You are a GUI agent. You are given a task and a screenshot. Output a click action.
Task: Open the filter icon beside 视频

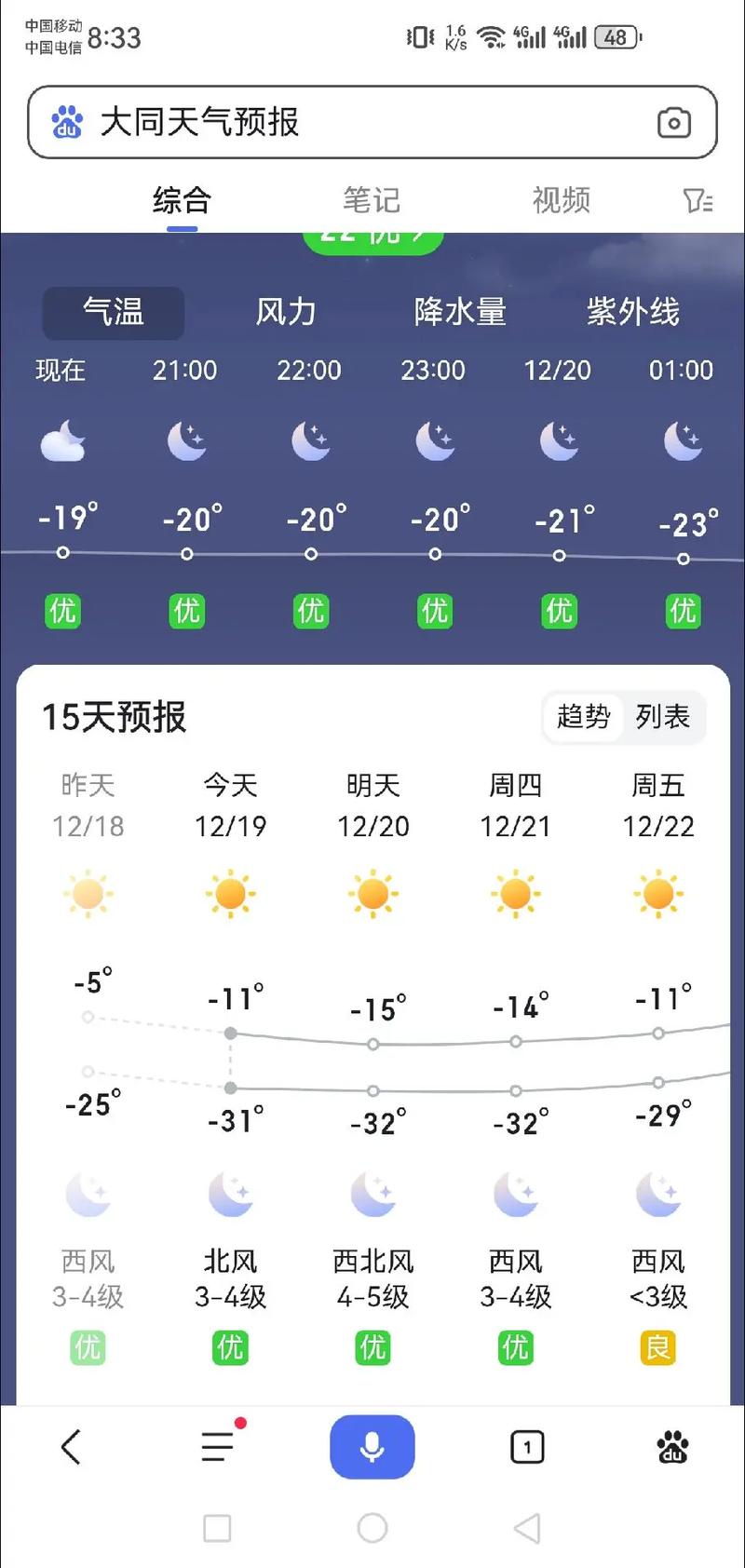point(699,200)
